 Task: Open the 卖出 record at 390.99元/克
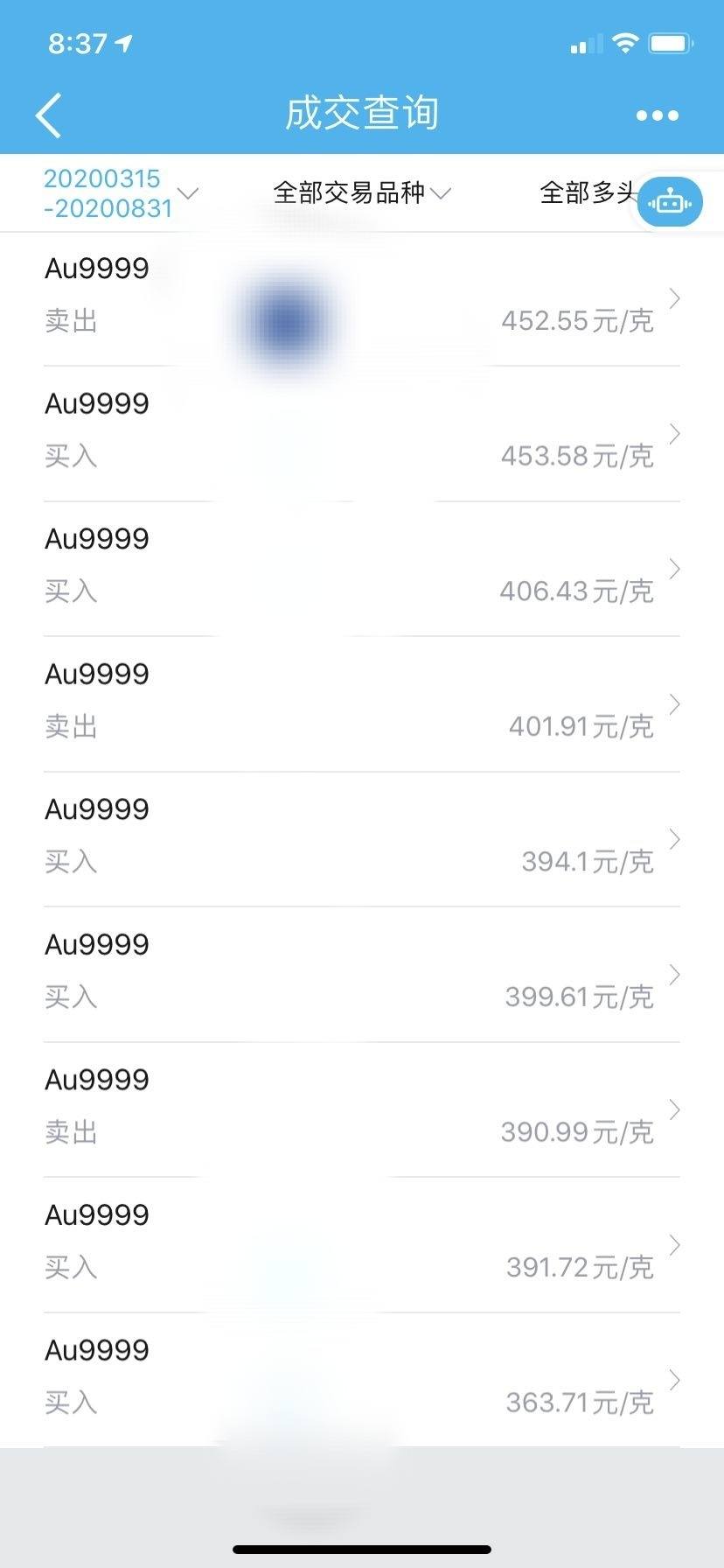[362, 1109]
